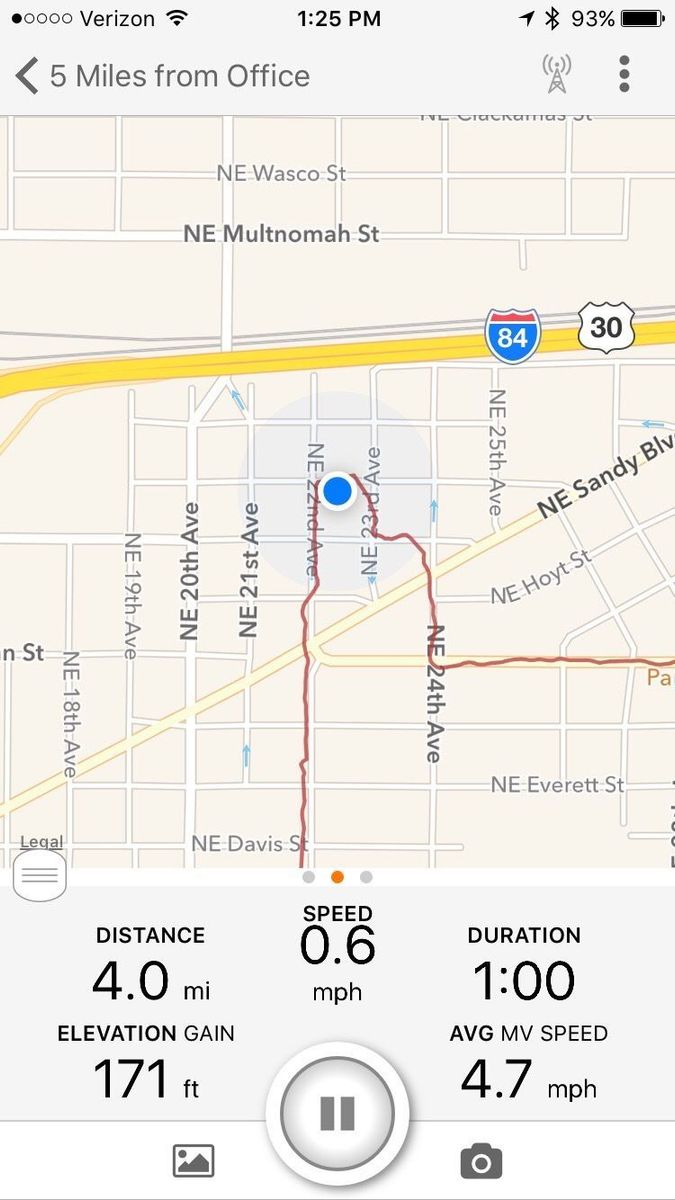
Task: Pause the ride recording
Action: tap(337, 1113)
